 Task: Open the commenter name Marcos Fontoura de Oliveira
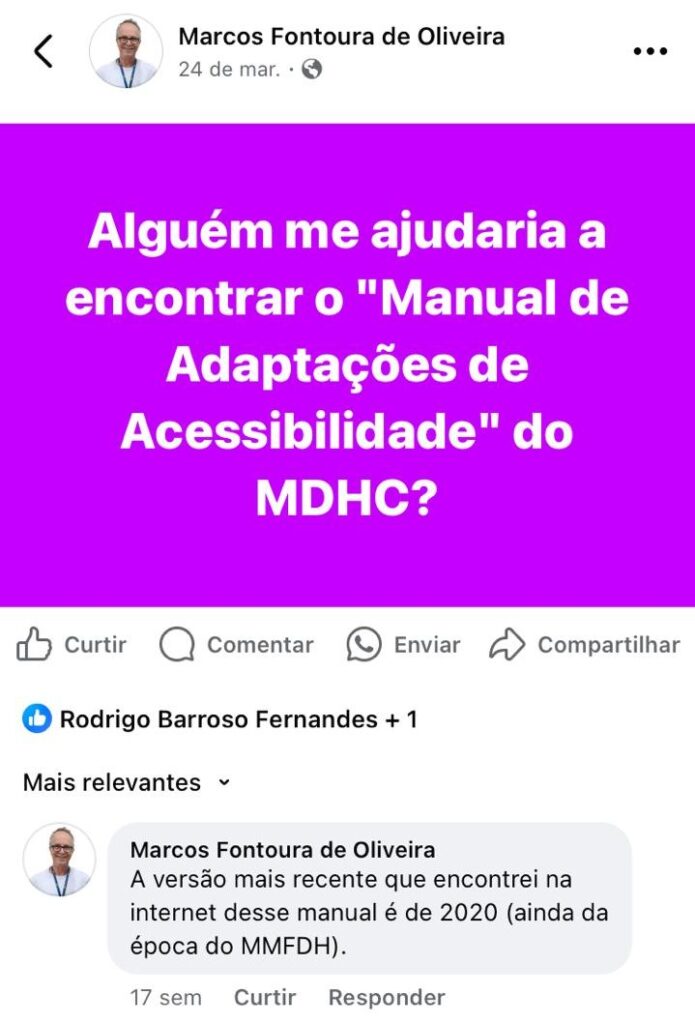[283, 850]
